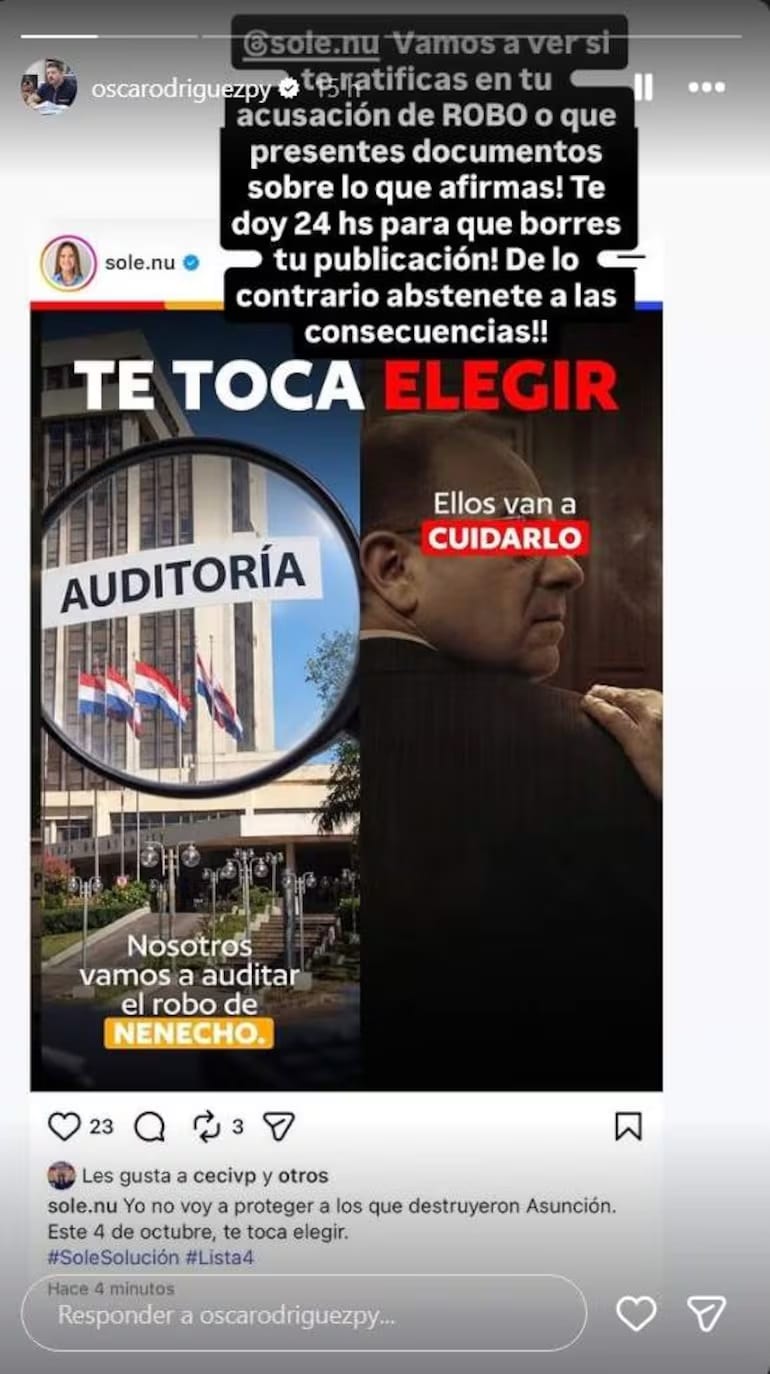Tap the oscarodriguezpy username
The image size is (770, 1374).
coord(181,88)
